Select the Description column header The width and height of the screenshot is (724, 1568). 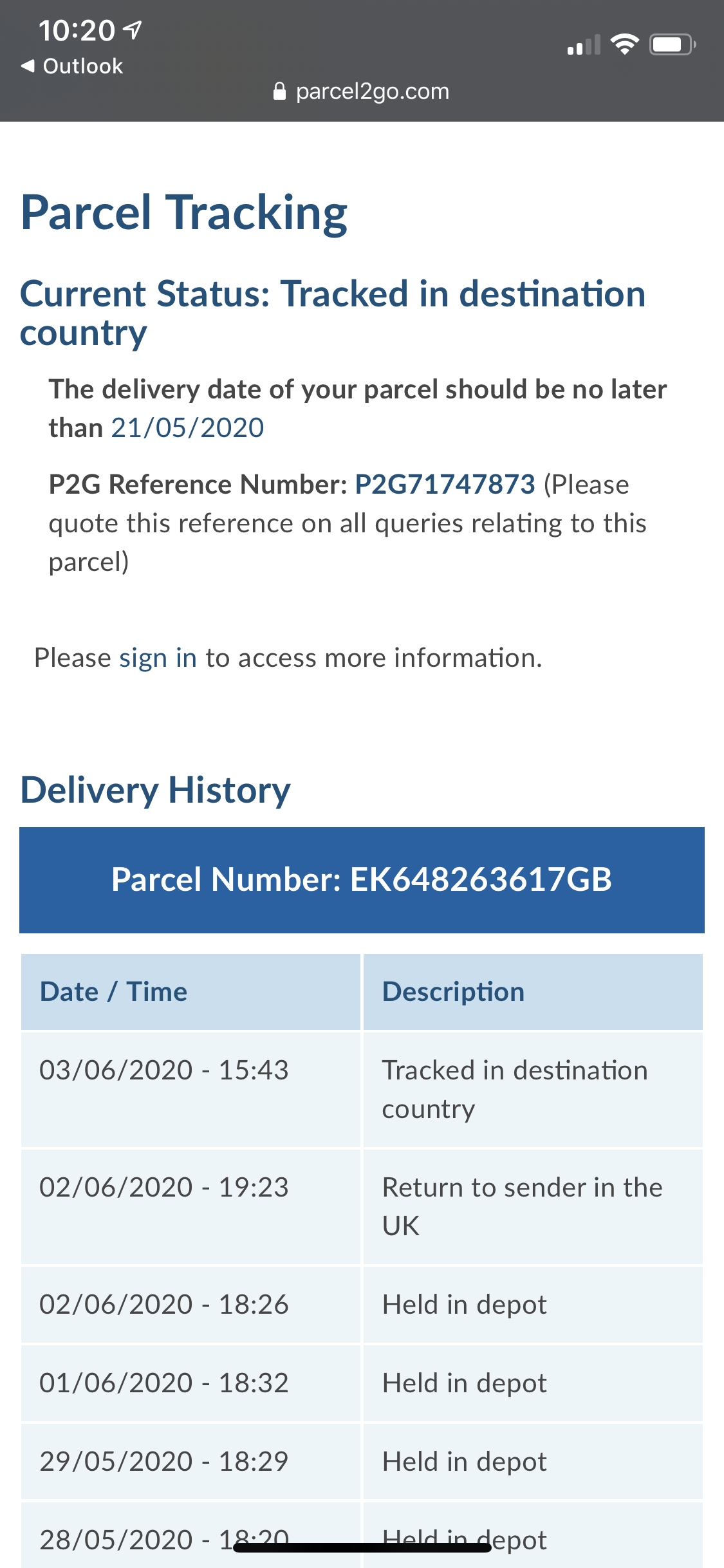tap(455, 991)
